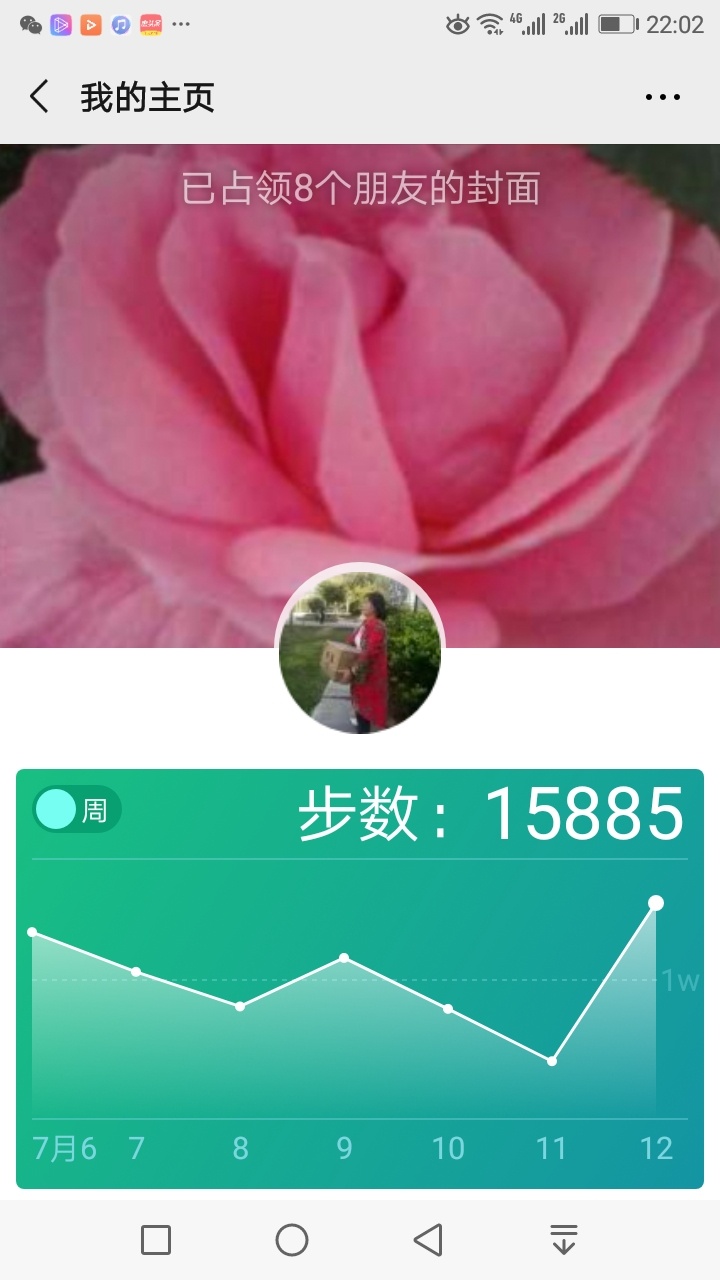The height and width of the screenshot is (1280, 720).
Task: Open recent apps with the square button
Action: (156, 1240)
